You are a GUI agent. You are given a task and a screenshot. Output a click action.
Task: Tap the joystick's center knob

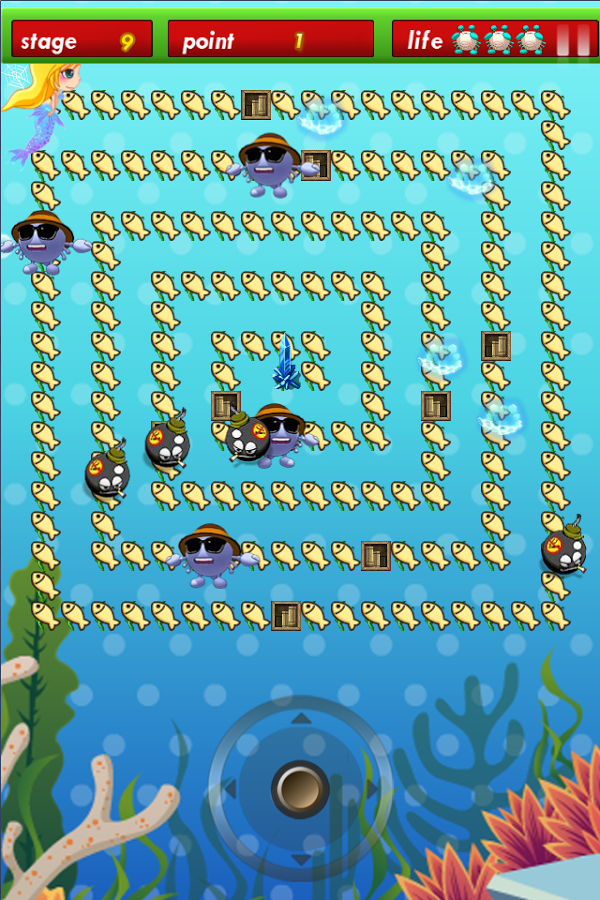300,788
